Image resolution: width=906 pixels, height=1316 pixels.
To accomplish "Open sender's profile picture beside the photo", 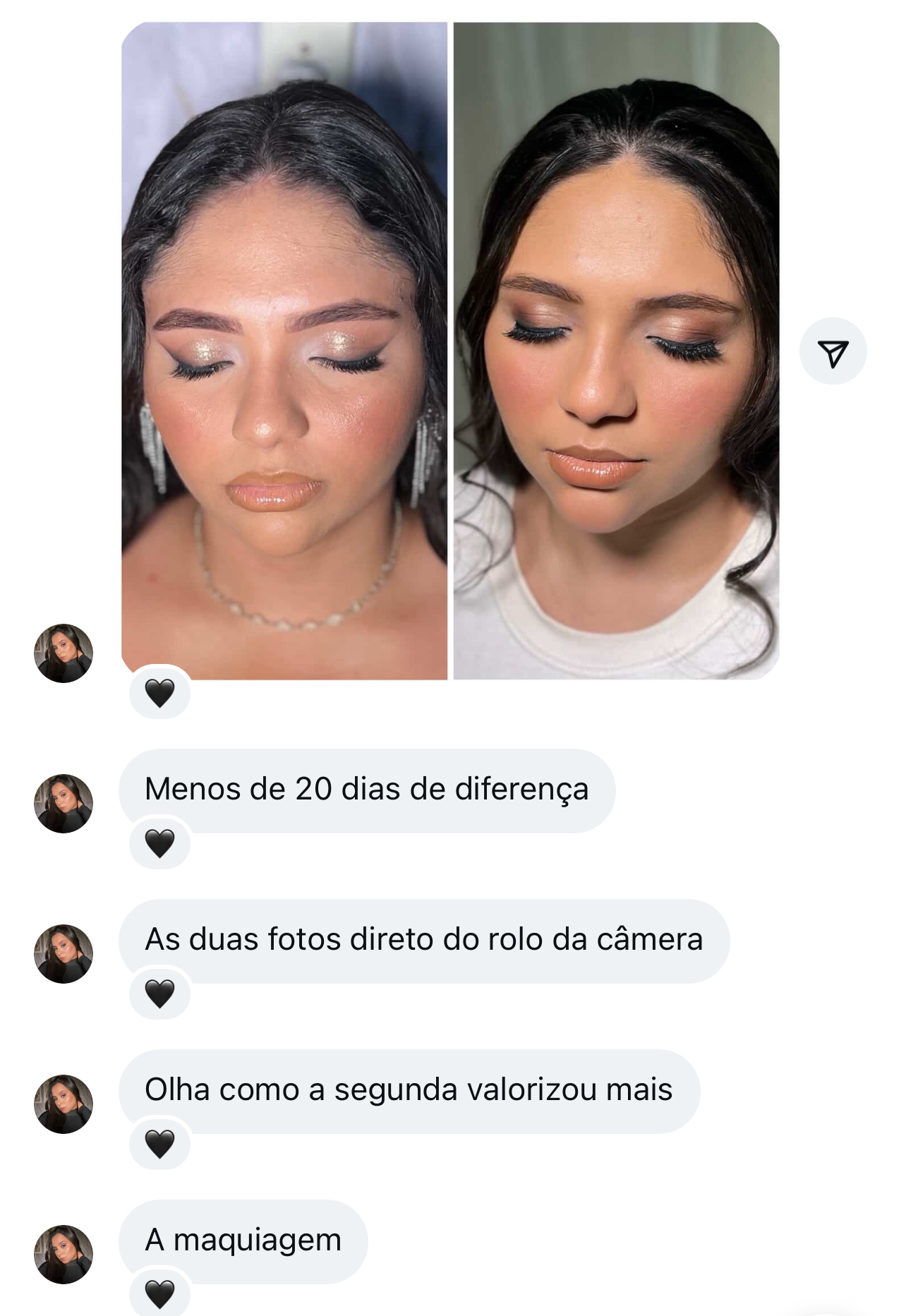I will (x=64, y=653).
